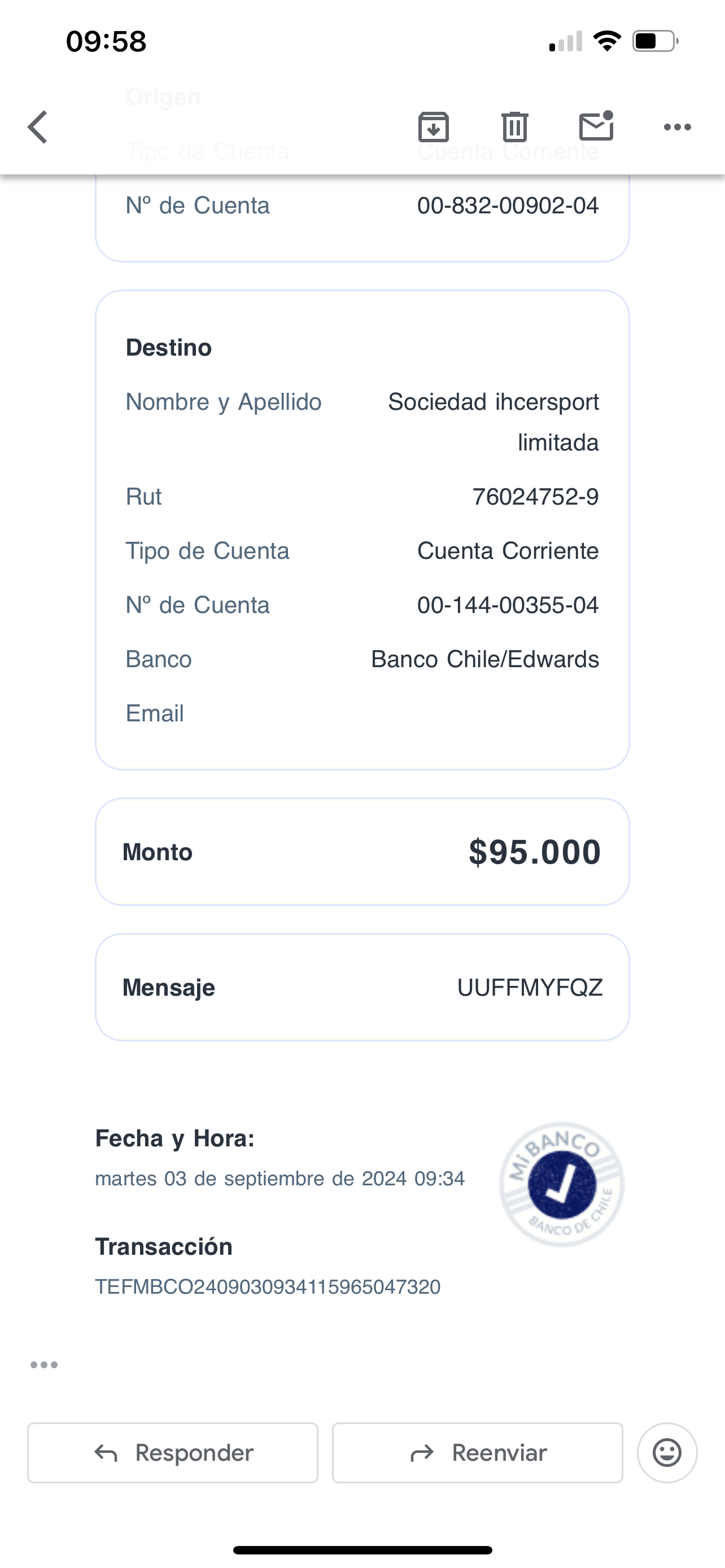Expand the trimmed content dots
The image size is (725, 1568).
click(45, 1365)
